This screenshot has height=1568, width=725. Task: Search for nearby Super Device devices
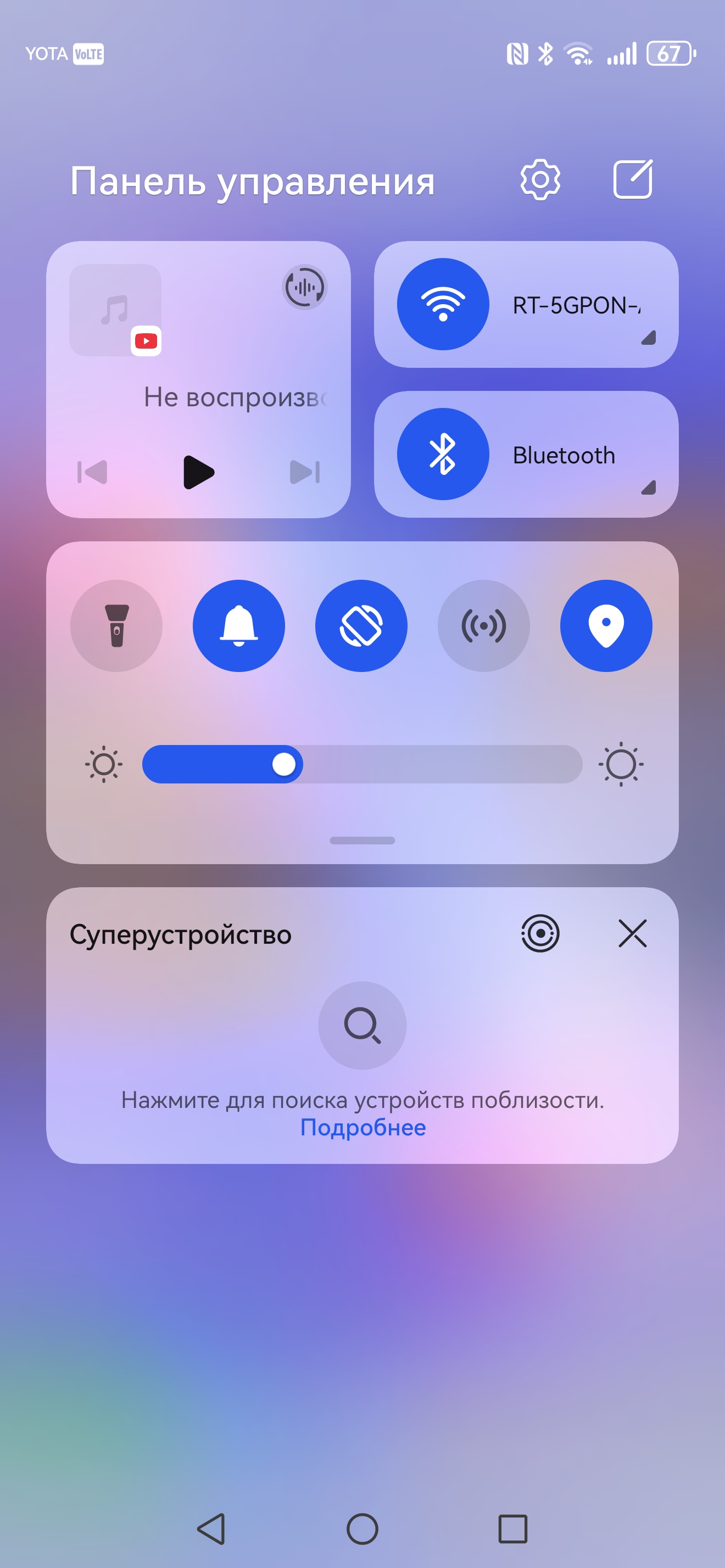(362, 1026)
